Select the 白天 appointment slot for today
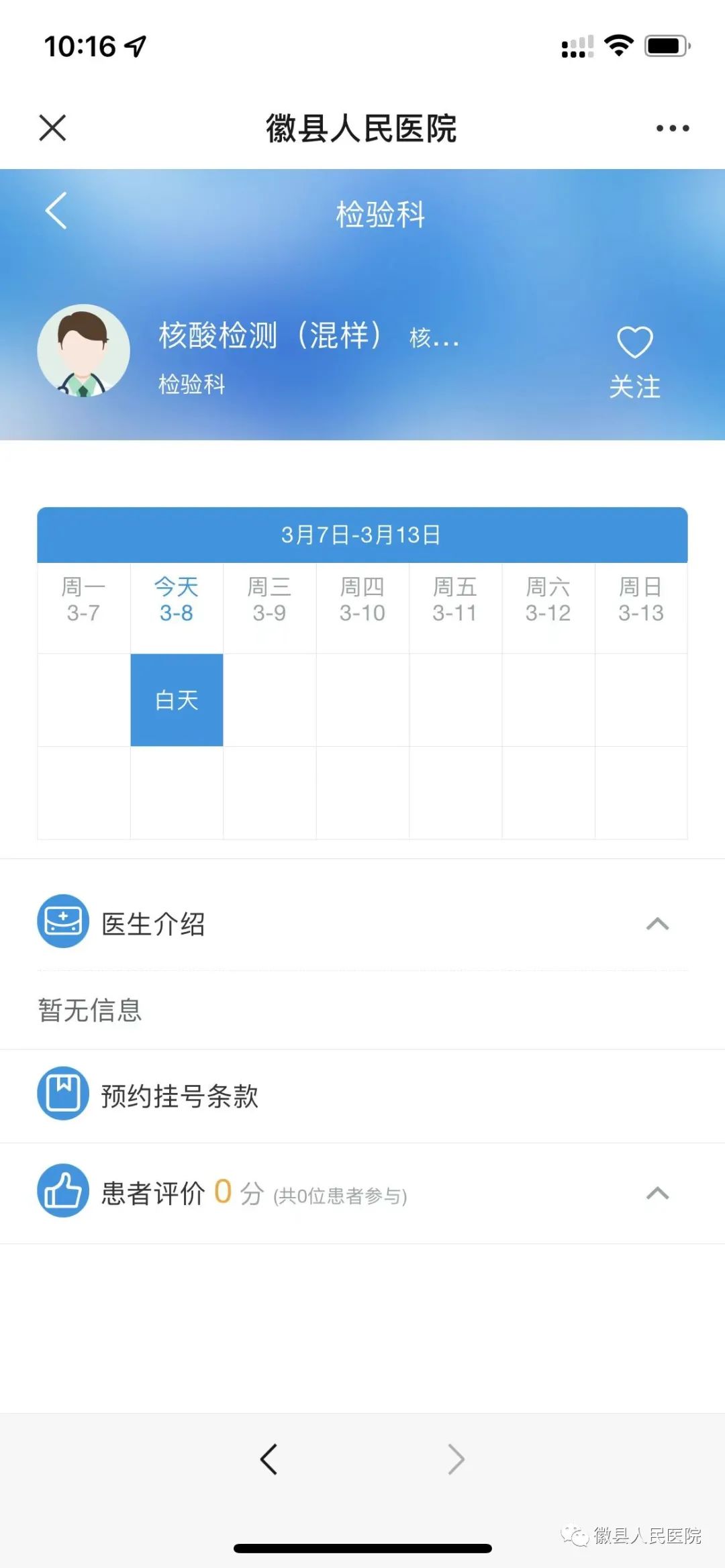Image resolution: width=725 pixels, height=1568 pixels. 176,699
